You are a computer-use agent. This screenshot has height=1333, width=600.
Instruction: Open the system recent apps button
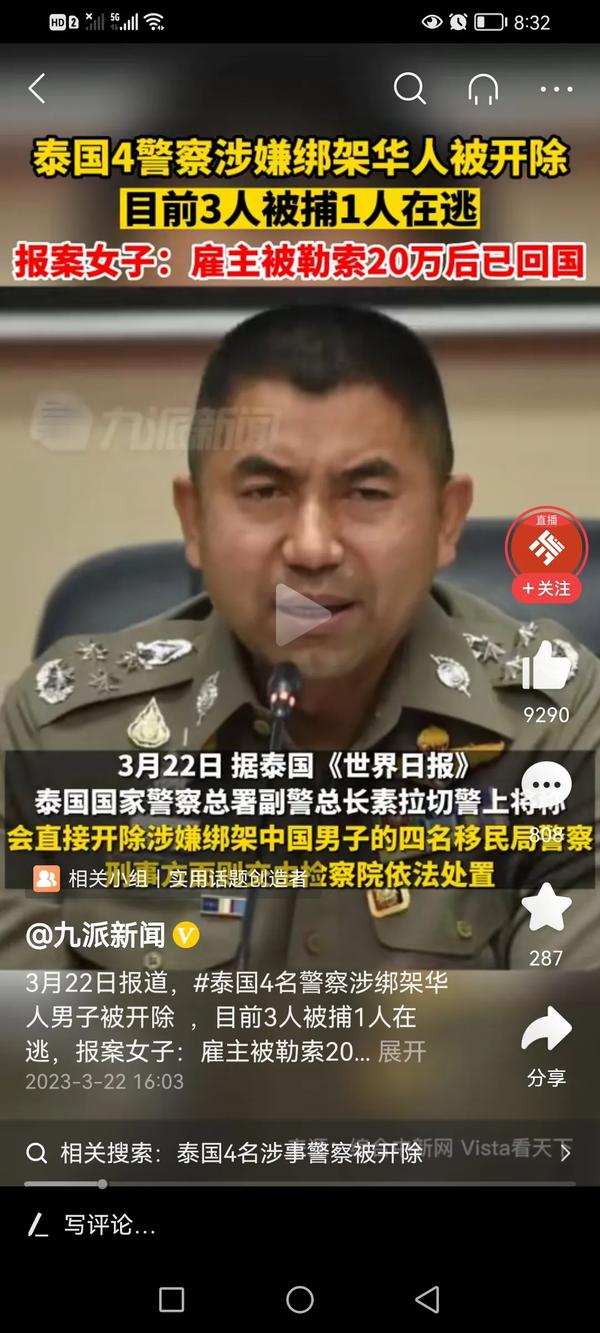coord(172,1299)
